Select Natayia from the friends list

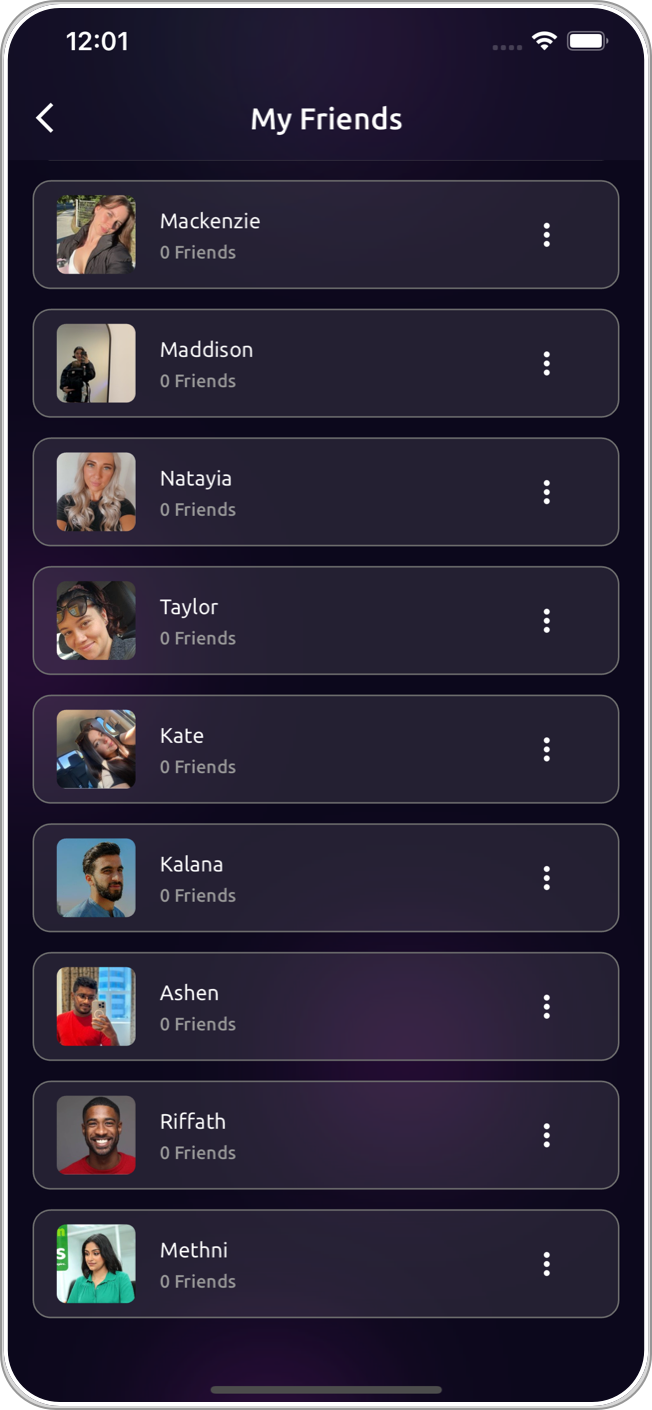300,492
